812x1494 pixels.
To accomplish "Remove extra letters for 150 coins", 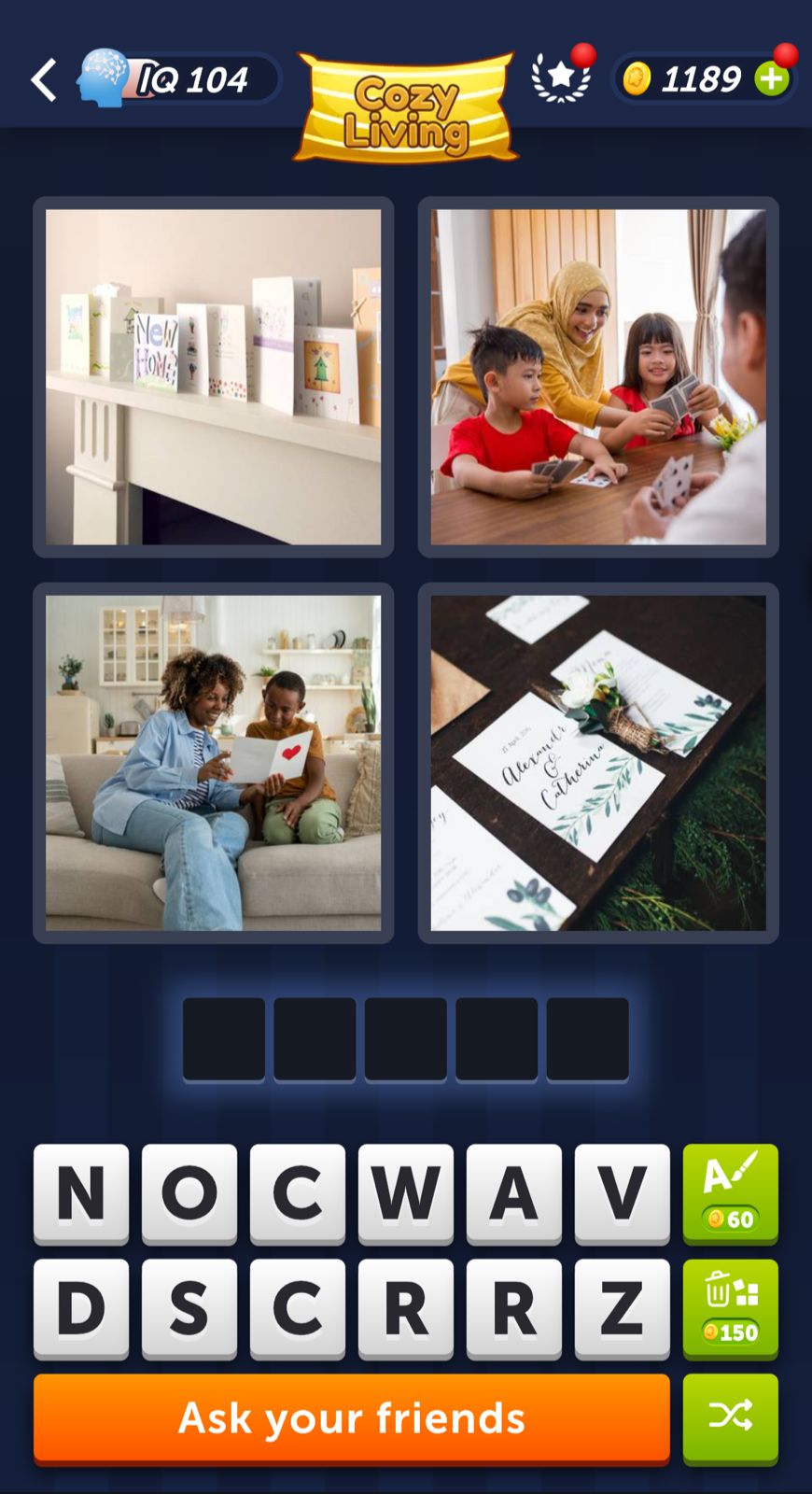I will [x=730, y=1307].
